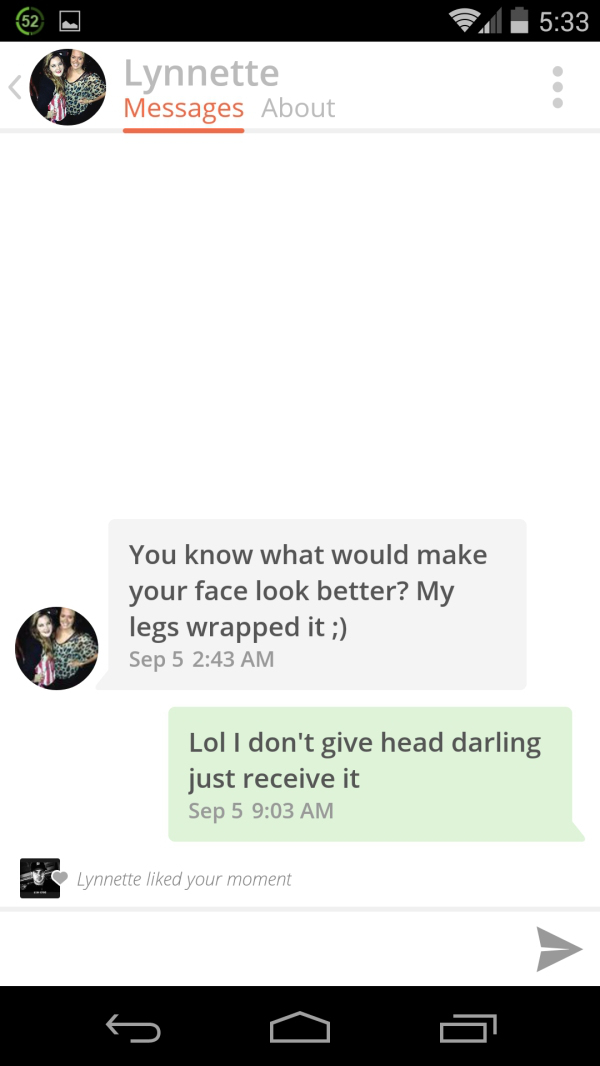The height and width of the screenshot is (1066, 600).
Task: Open Lynnette's profile photo in header
Action: [68, 87]
